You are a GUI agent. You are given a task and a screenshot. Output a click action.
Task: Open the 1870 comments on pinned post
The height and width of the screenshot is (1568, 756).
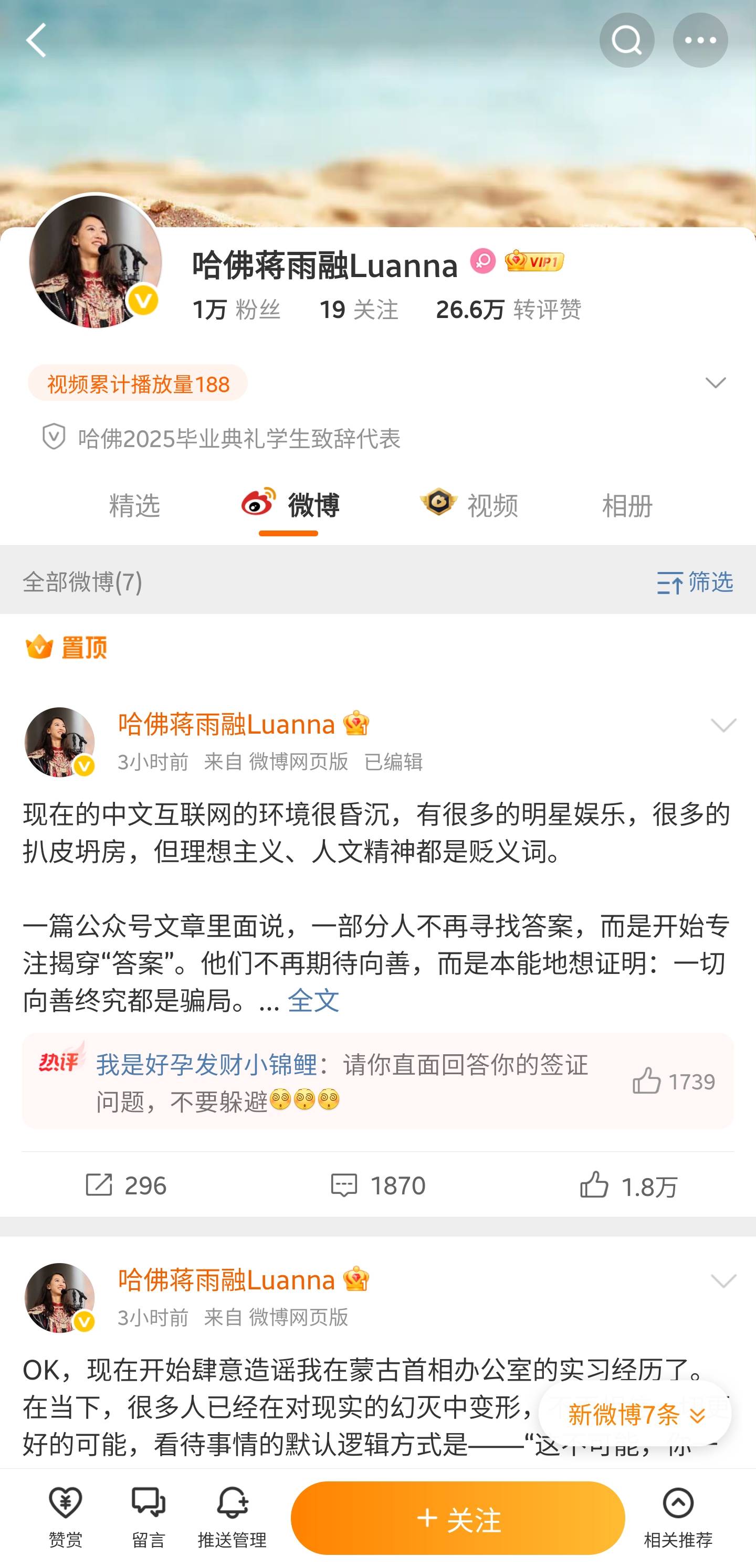coord(377,1185)
